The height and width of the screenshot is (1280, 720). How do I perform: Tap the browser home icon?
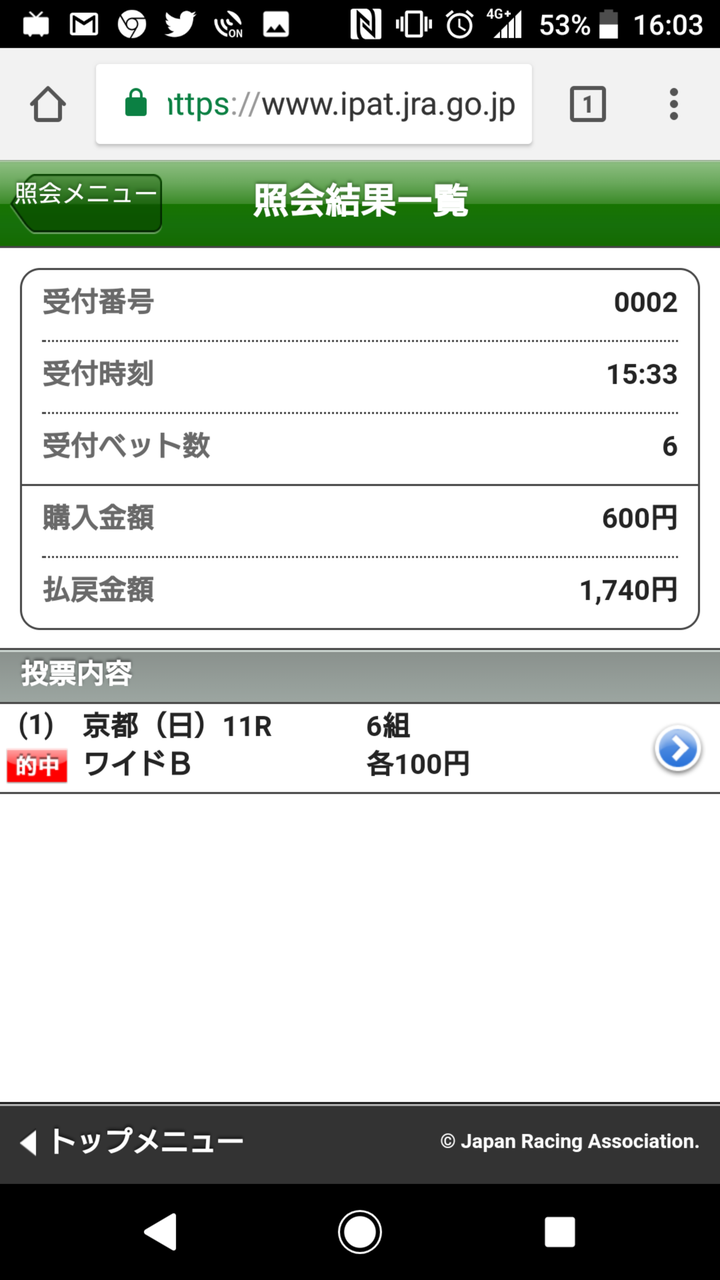(48, 104)
